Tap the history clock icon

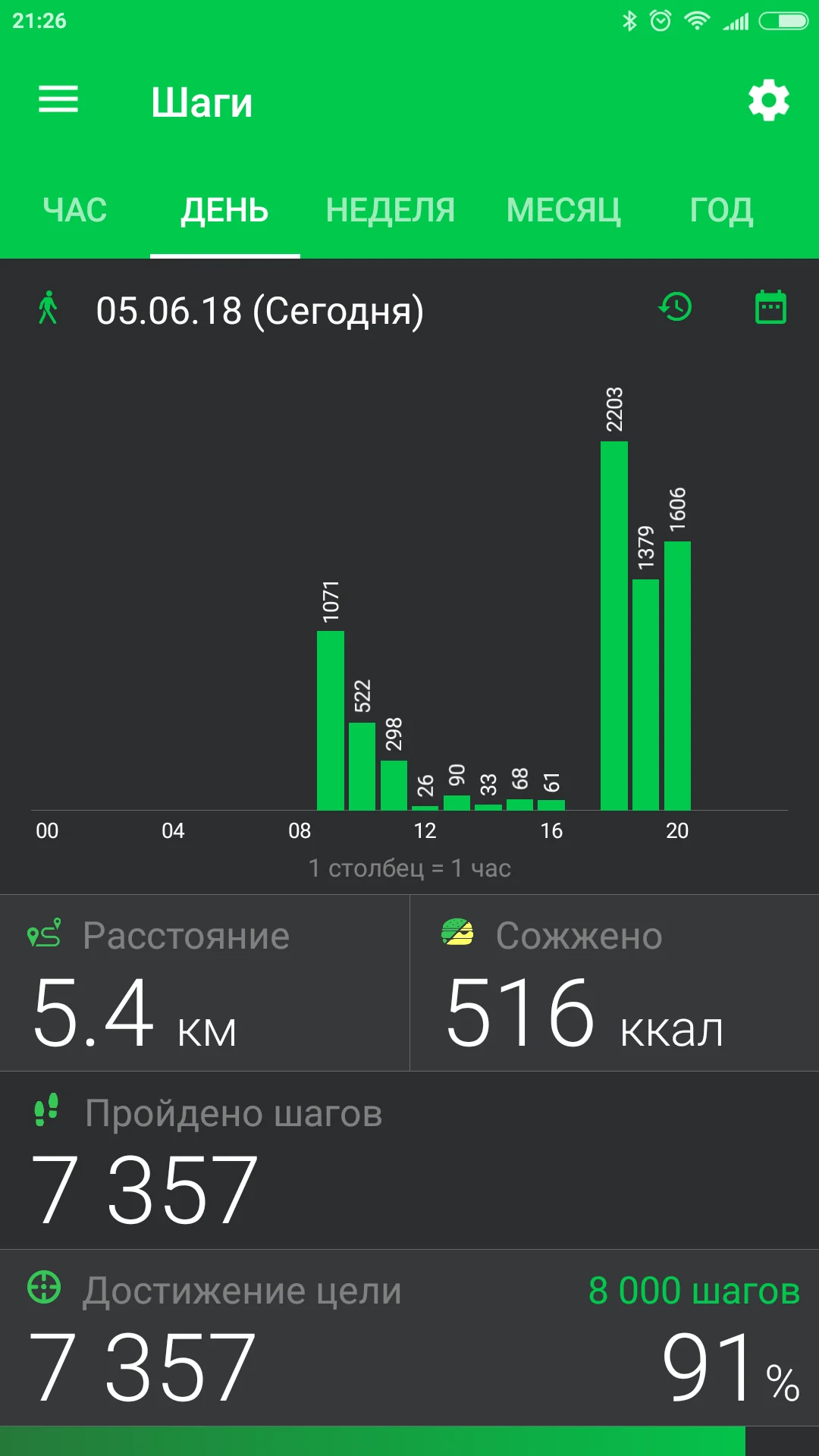coord(675,307)
